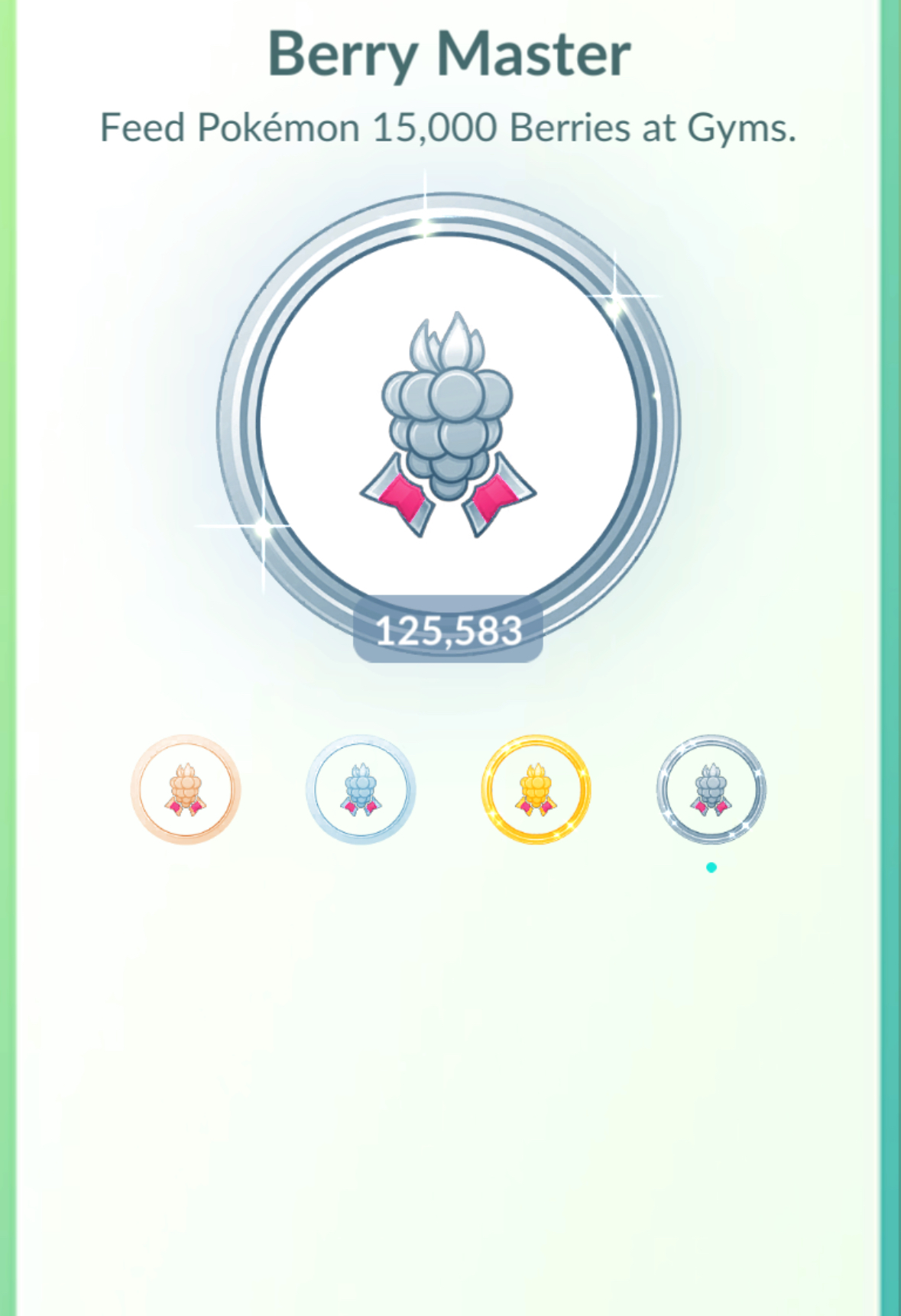Select the silver Berry Master medal tier
Viewport: 901px width, 1316px height.
[x=361, y=789]
